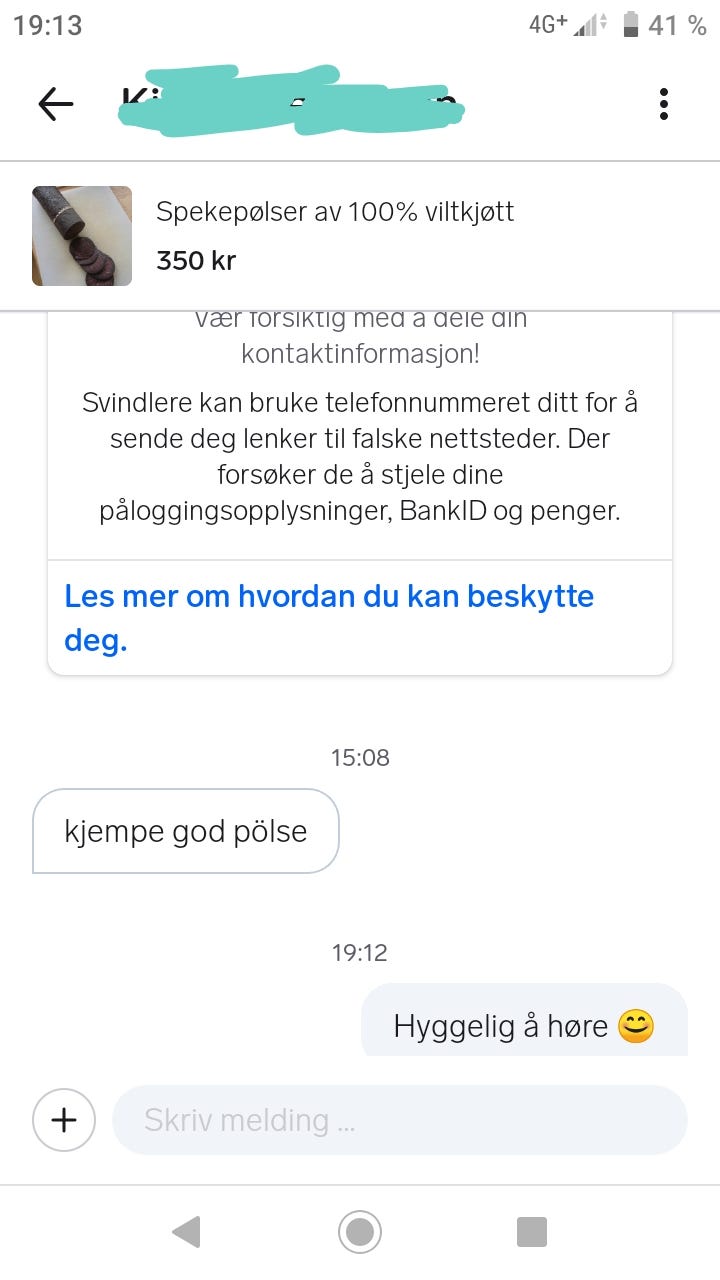720x1280 pixels.
Task: Tap the 'kjempe god pölse' message bubble
Action: 185,831
